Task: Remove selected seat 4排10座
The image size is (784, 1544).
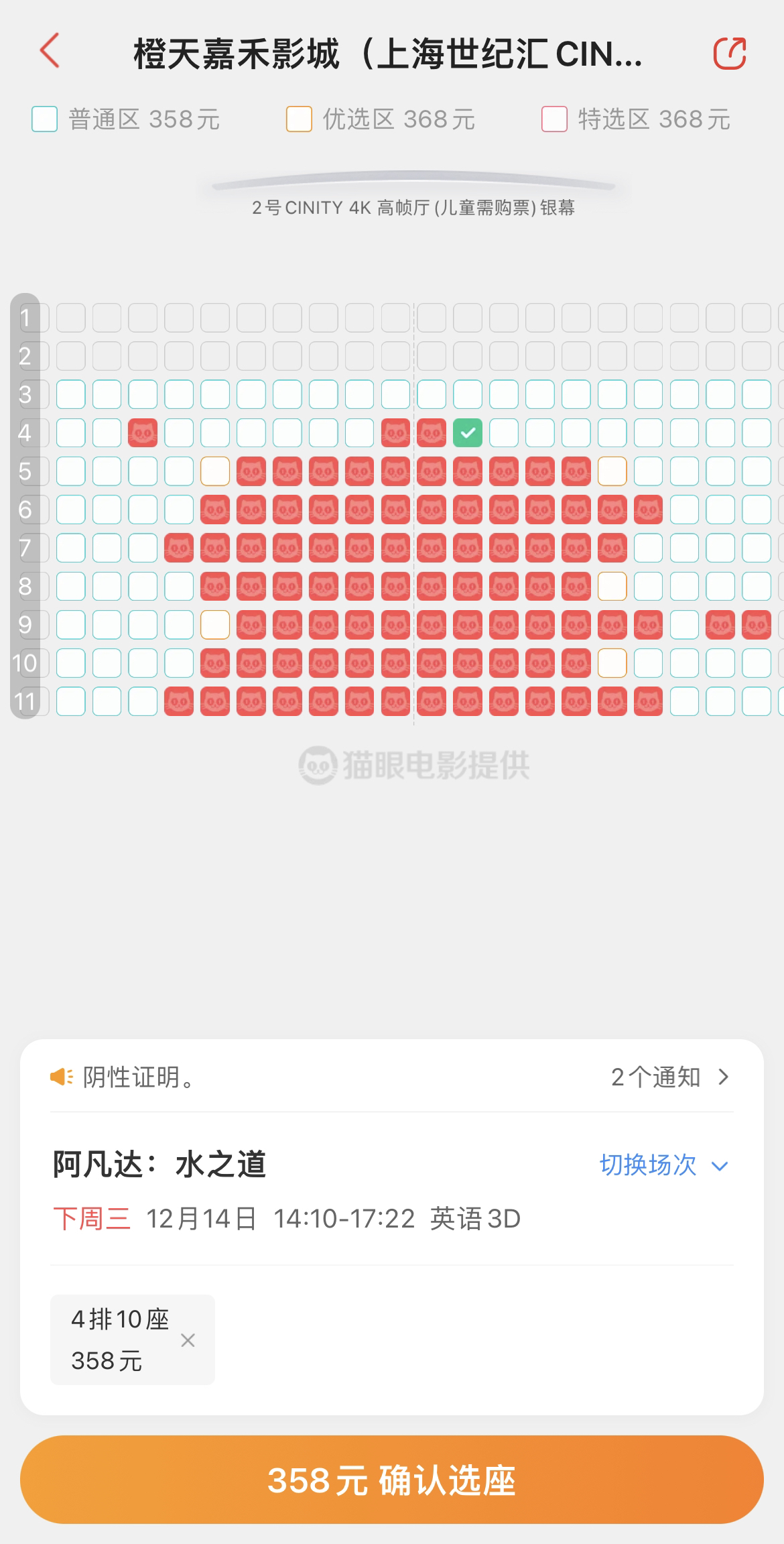Action: [188, 1340]
